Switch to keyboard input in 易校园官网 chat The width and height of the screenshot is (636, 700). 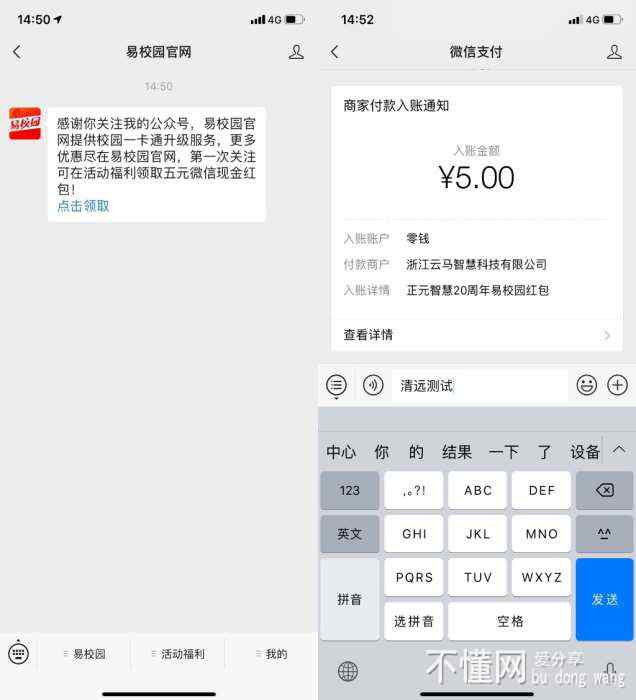point(18,653)
